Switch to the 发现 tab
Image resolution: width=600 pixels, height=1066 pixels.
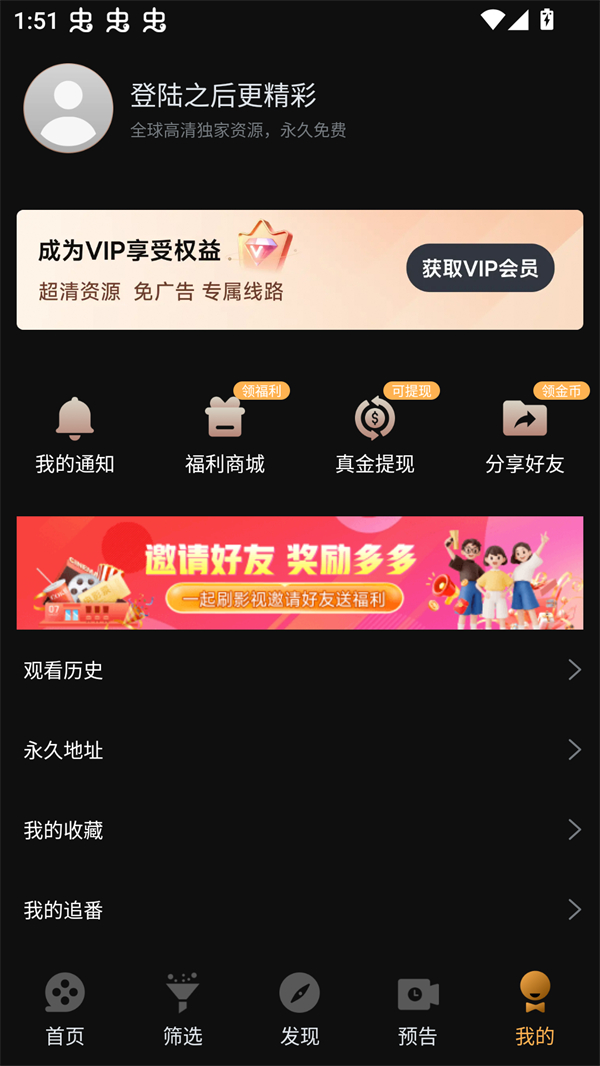click(x=300, y=1008)
